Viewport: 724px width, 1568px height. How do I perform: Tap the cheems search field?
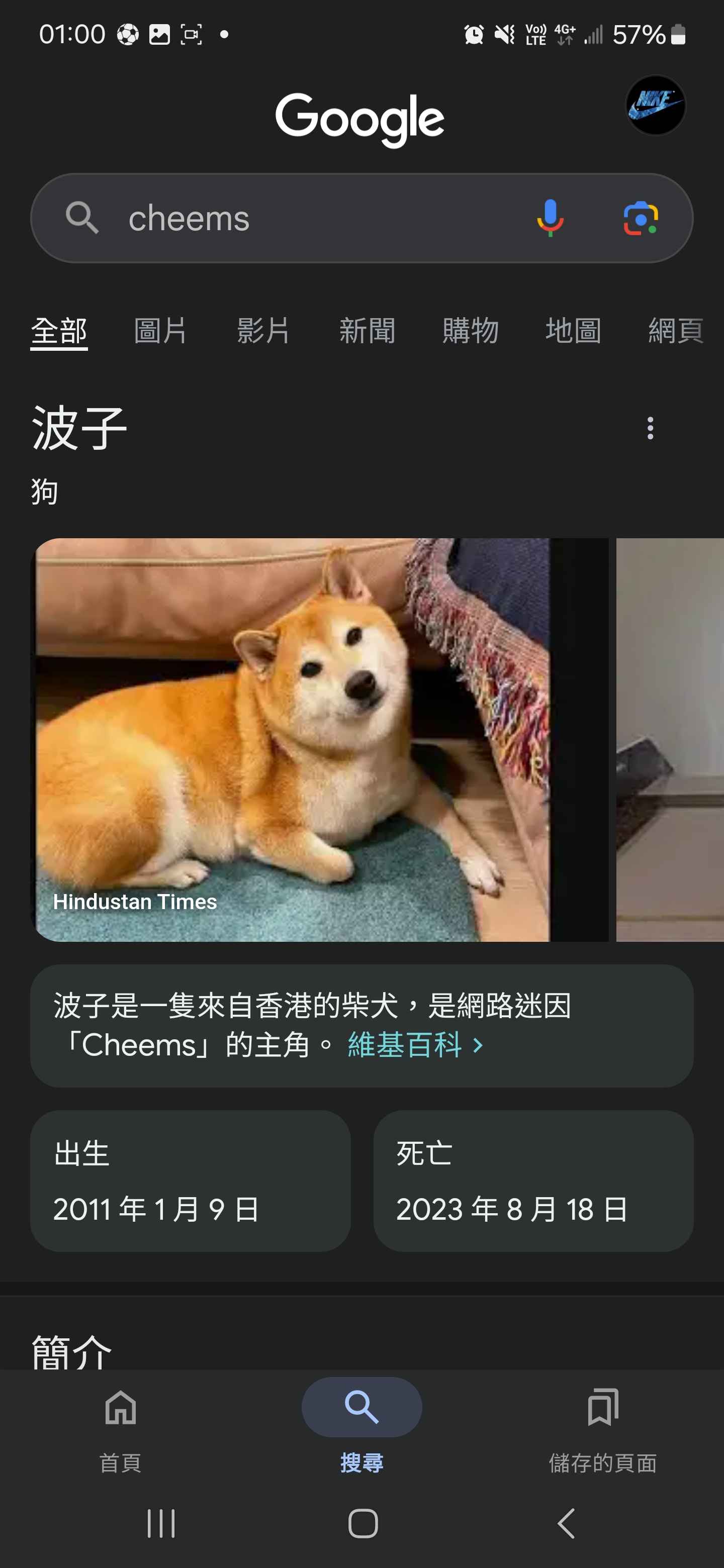point(305,218)
